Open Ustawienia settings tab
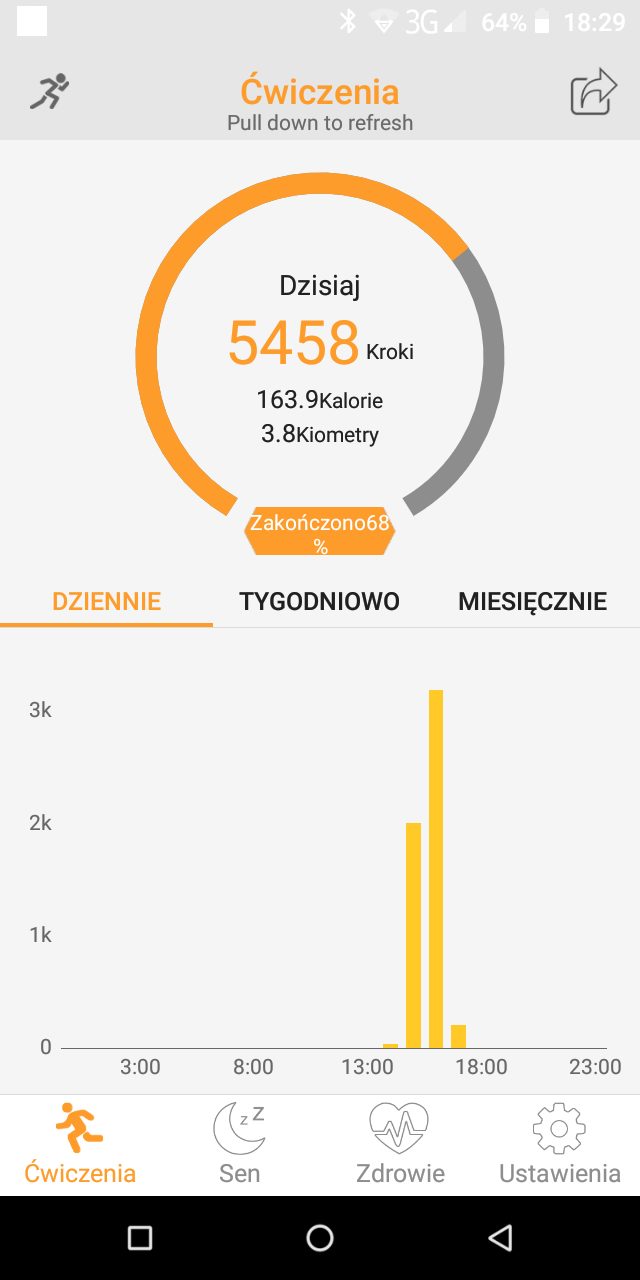 click(560, 1145)
